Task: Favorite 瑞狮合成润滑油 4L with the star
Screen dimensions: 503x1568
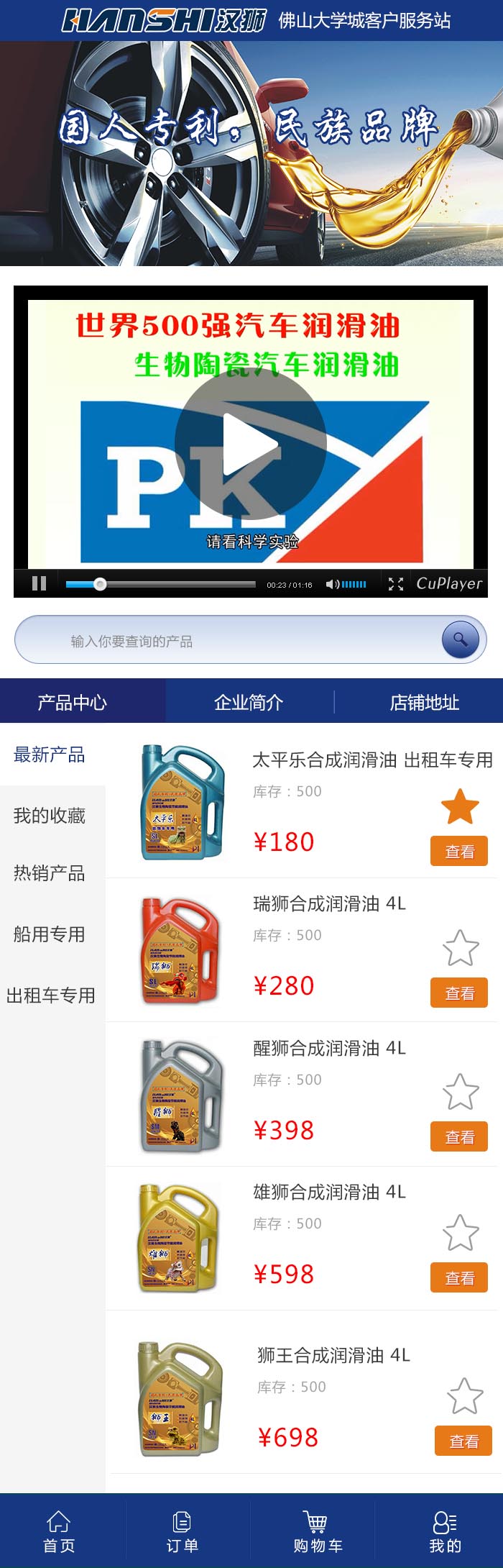Action: click(x=461, y=948)
